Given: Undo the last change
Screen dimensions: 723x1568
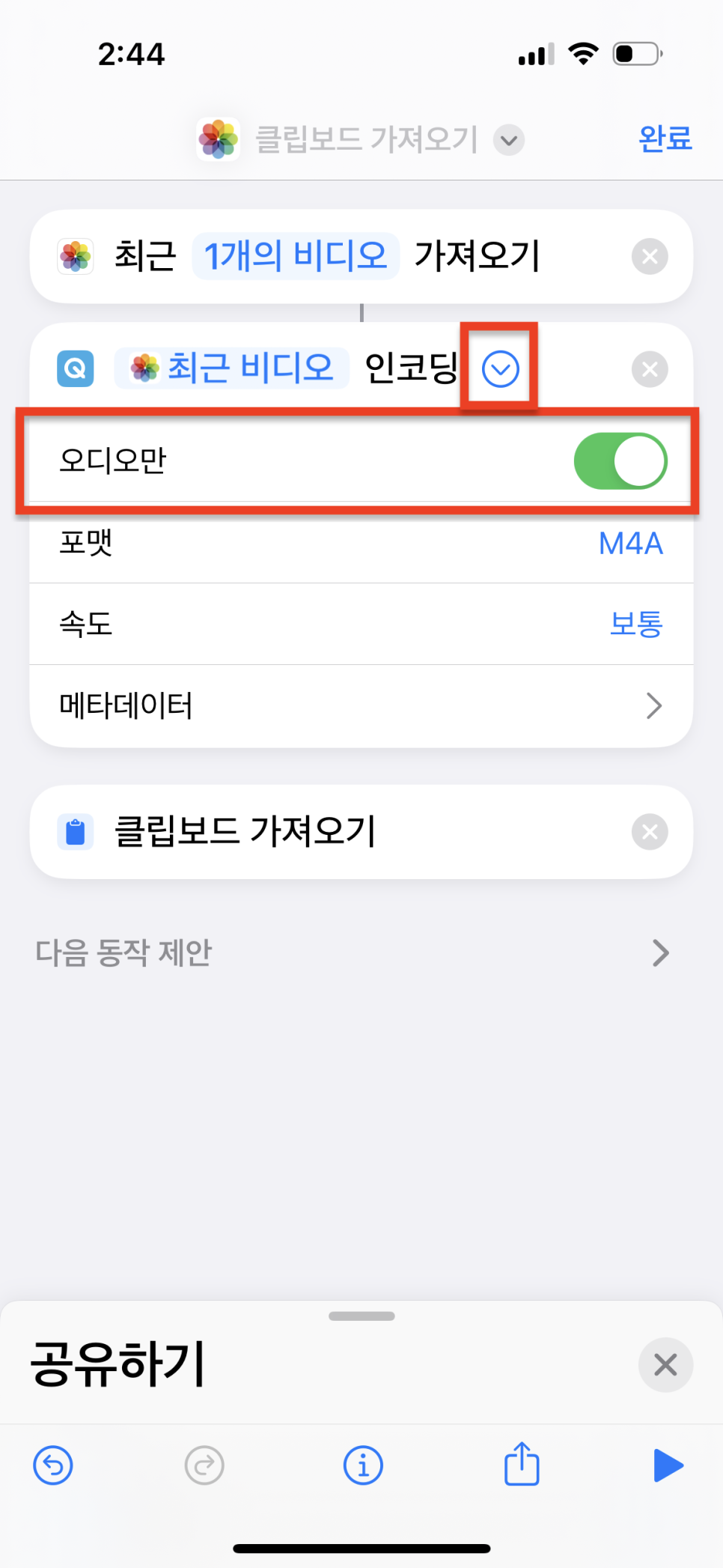Looking at the screenshot, I should [53, 1465].
